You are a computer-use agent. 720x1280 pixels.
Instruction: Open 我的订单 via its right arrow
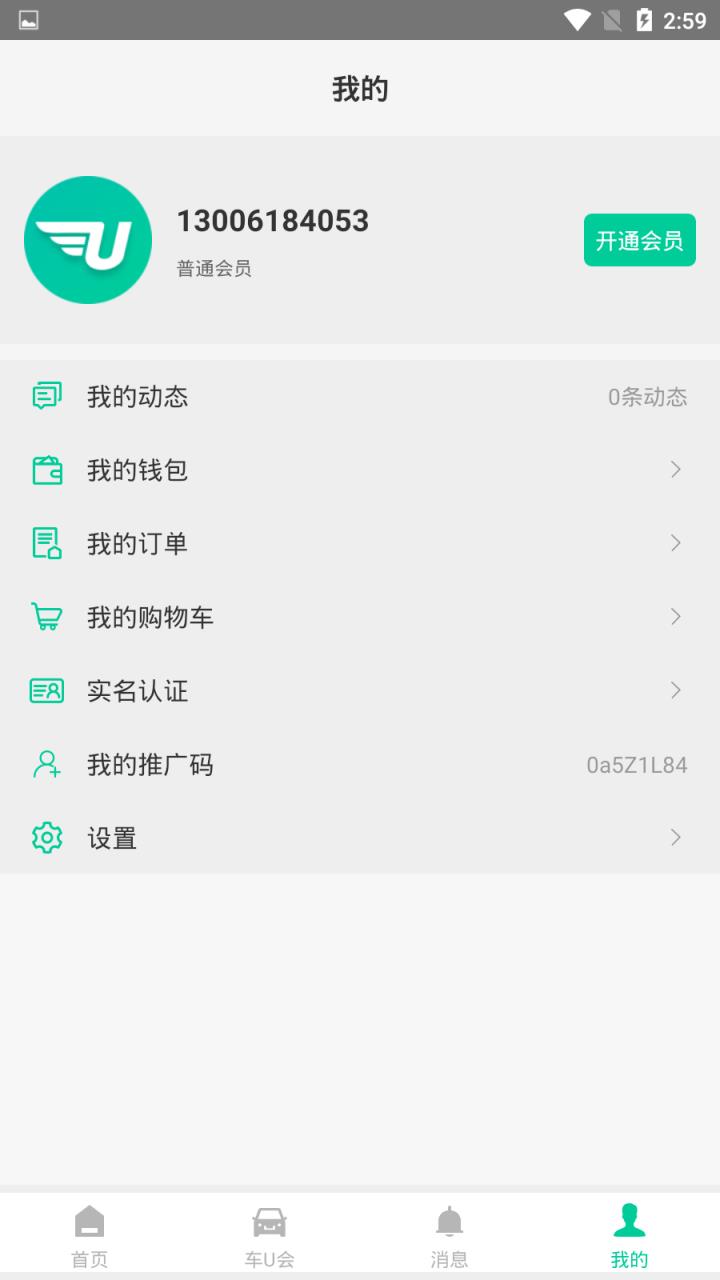(676, 543)
